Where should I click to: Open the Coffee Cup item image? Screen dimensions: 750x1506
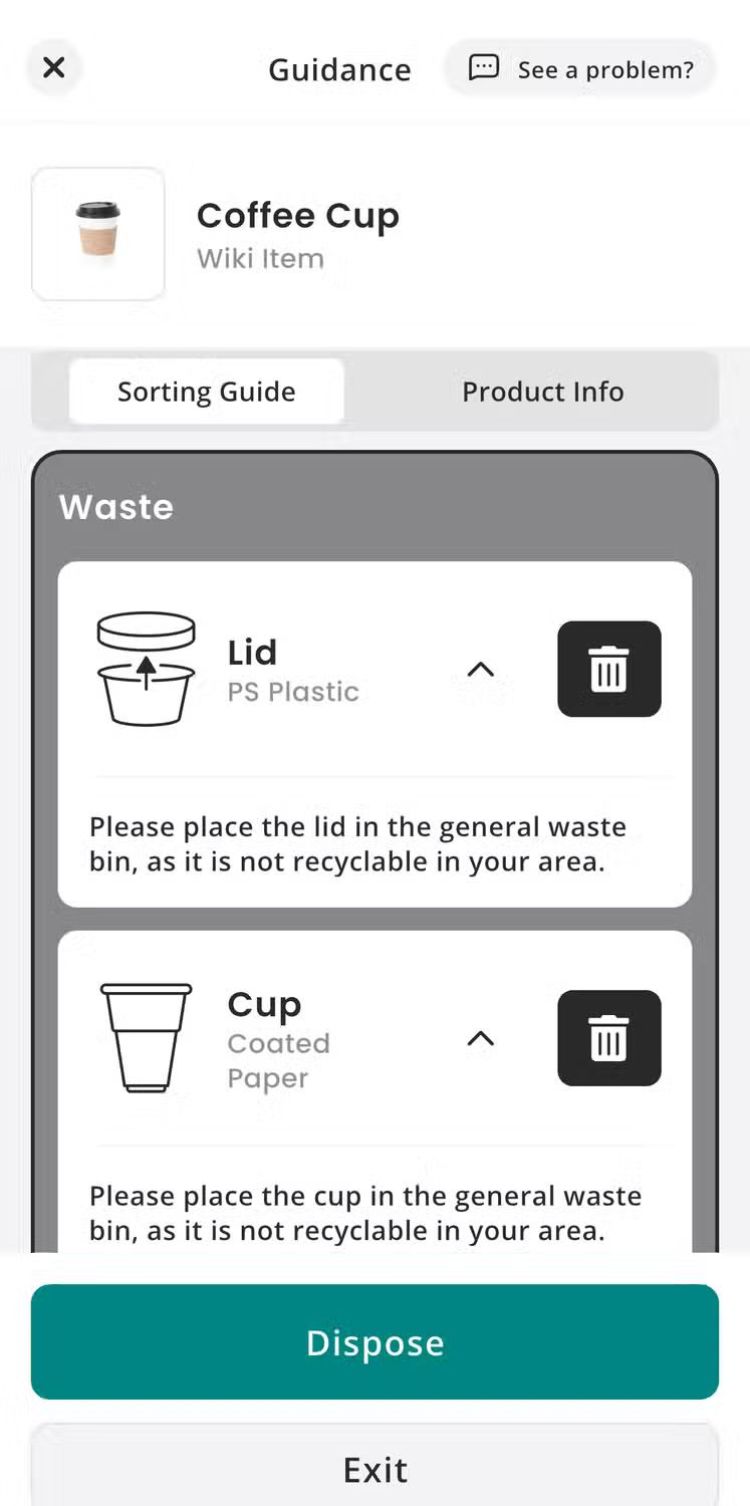[98, 234]
